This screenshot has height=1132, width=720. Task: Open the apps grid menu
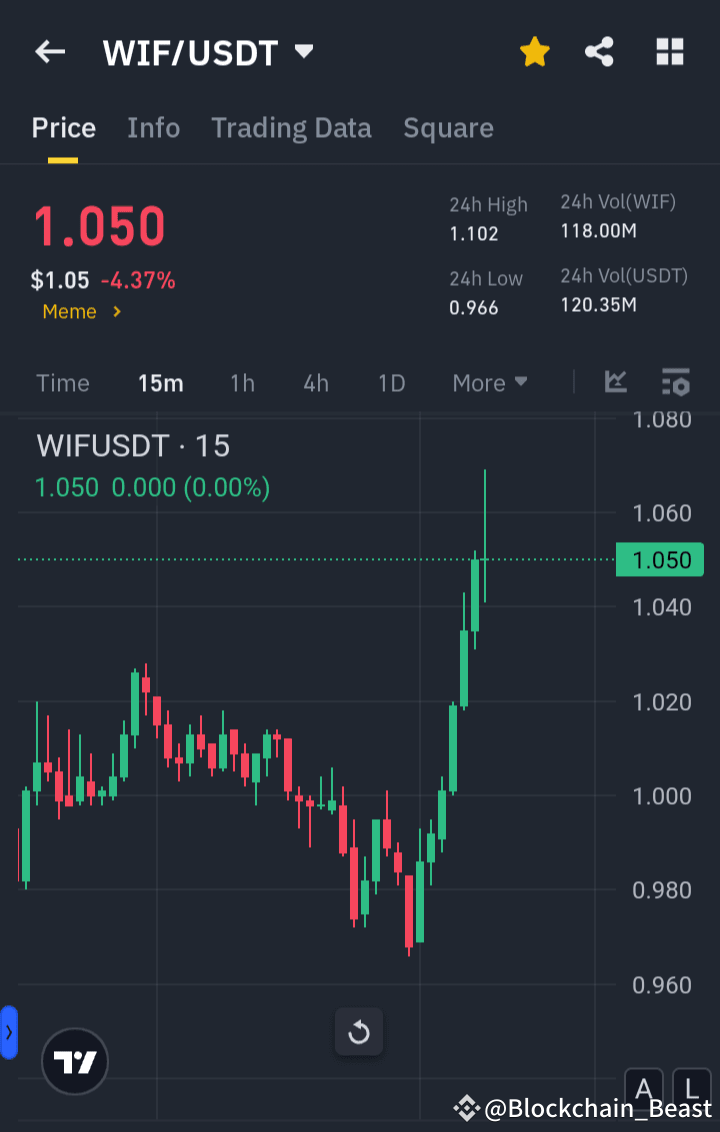pos(668,52)
